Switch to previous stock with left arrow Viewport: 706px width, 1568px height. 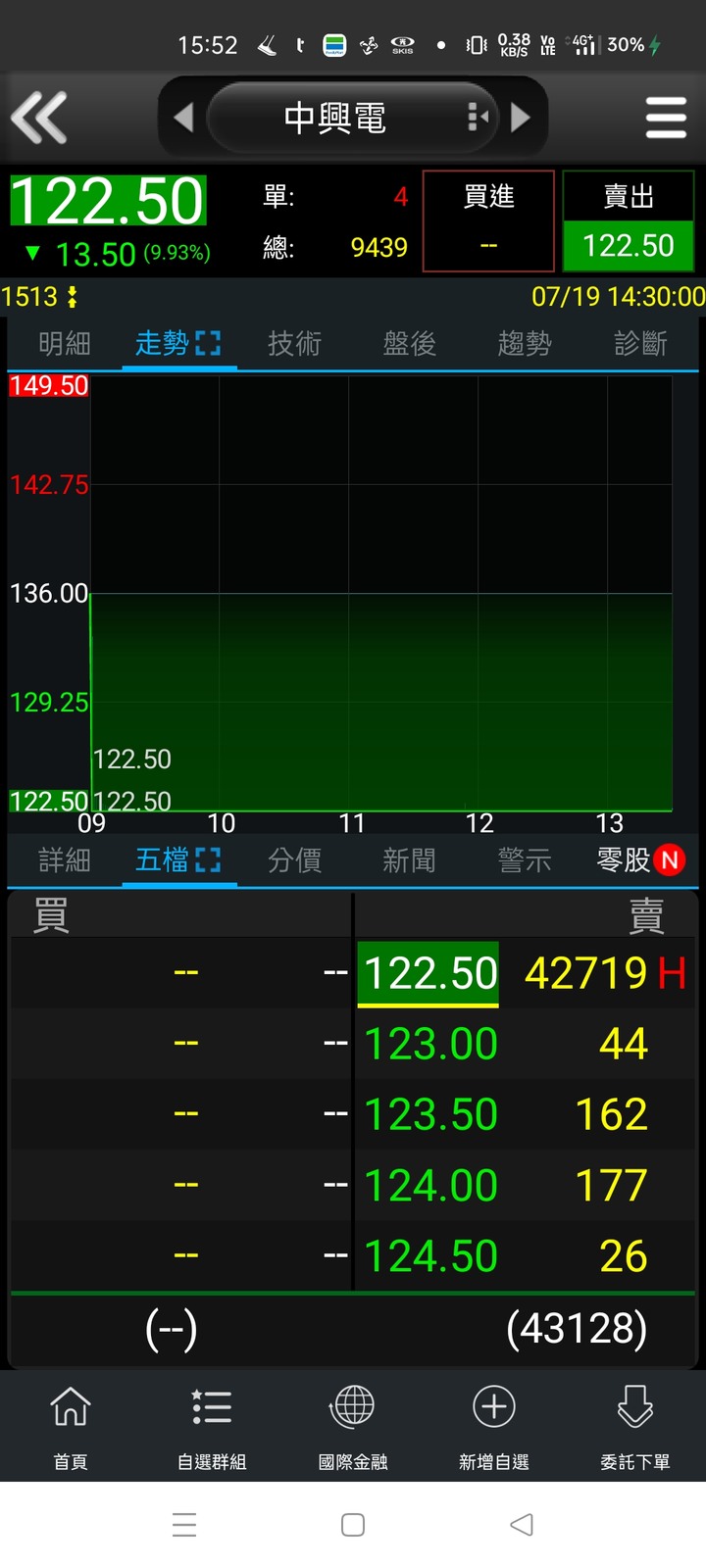pos(183,118)
